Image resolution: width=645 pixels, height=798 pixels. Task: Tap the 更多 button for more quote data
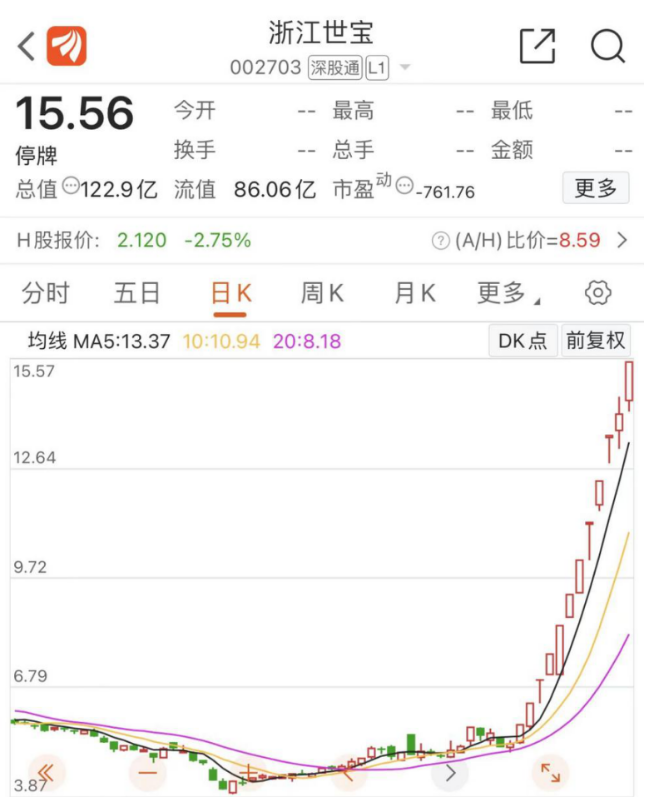(596, 187)
